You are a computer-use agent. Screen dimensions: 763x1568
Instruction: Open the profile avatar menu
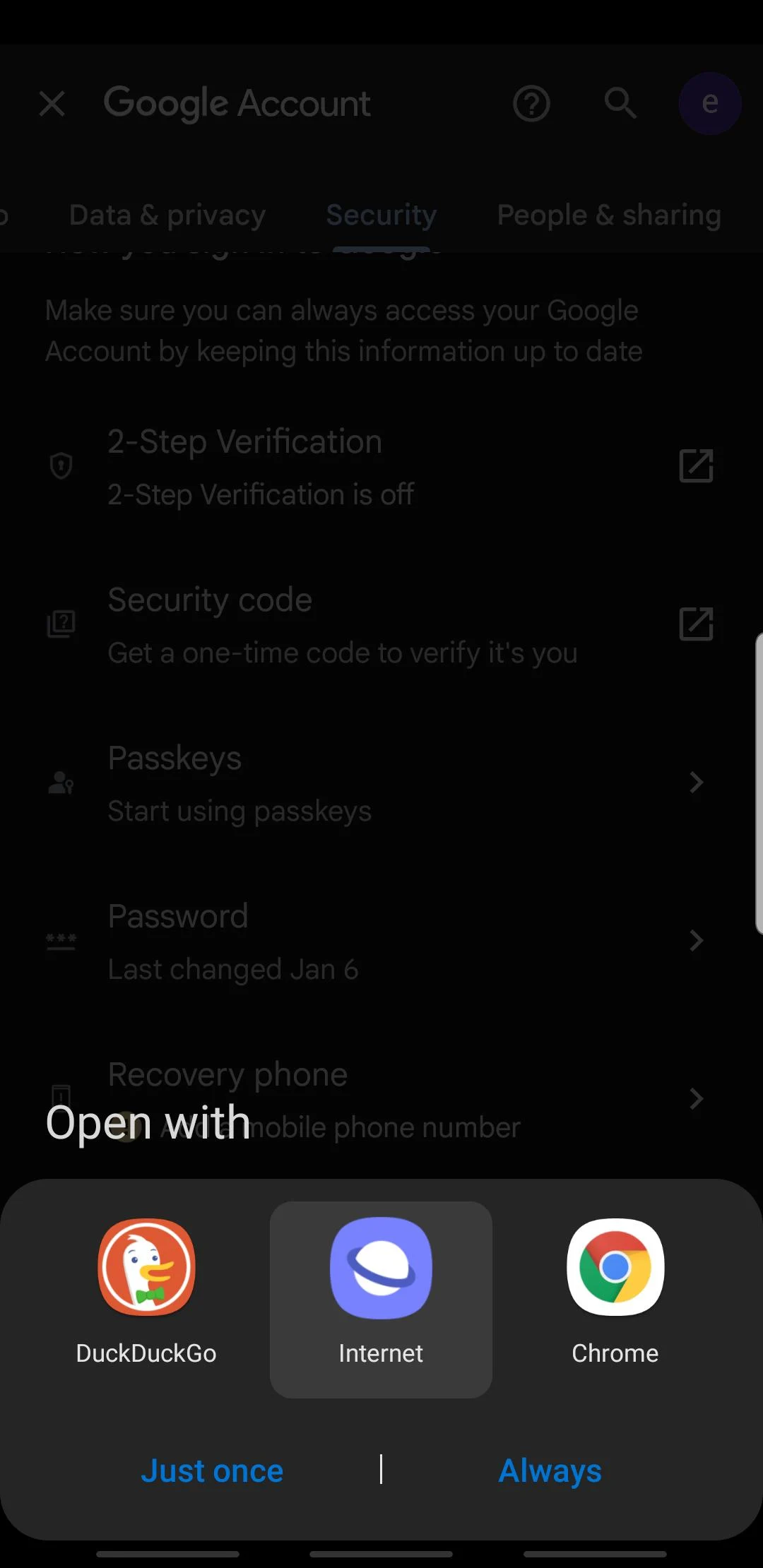point(709,103)
